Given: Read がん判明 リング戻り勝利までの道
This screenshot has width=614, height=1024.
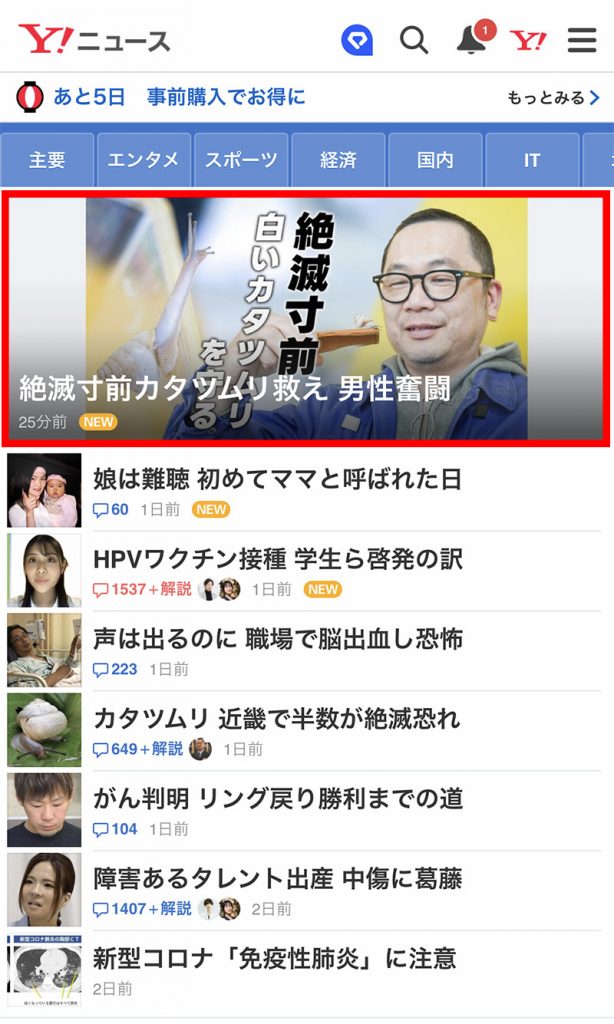Looking at the screenshot, I should pos(277,799).
